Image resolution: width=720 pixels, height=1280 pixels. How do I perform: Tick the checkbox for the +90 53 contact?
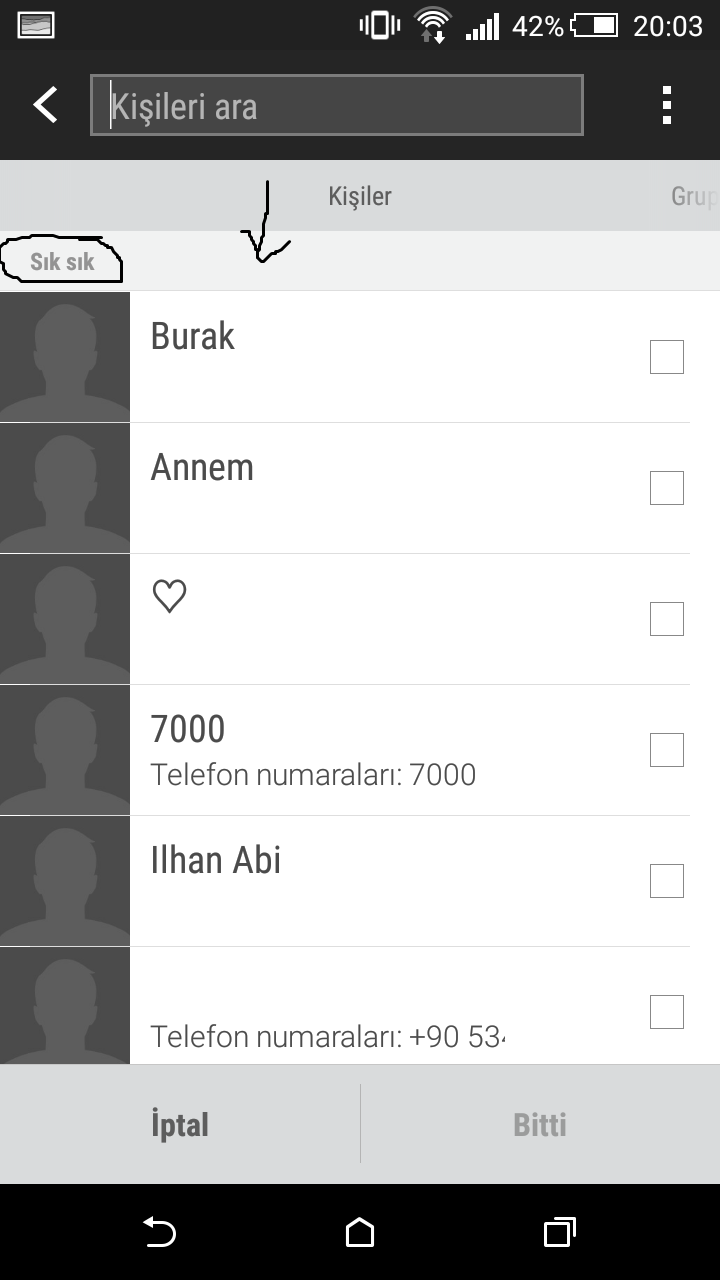click(x=667, y=1012)
